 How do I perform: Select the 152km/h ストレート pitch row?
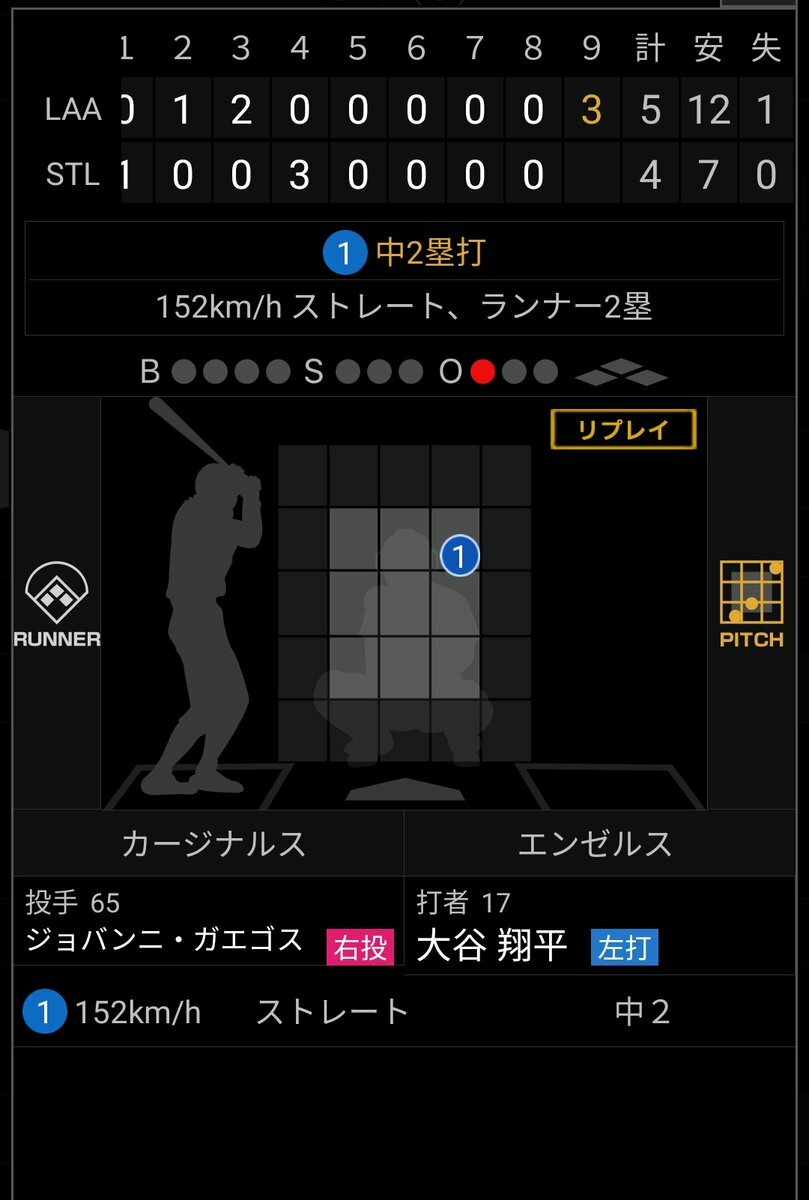coord(404,1012)
